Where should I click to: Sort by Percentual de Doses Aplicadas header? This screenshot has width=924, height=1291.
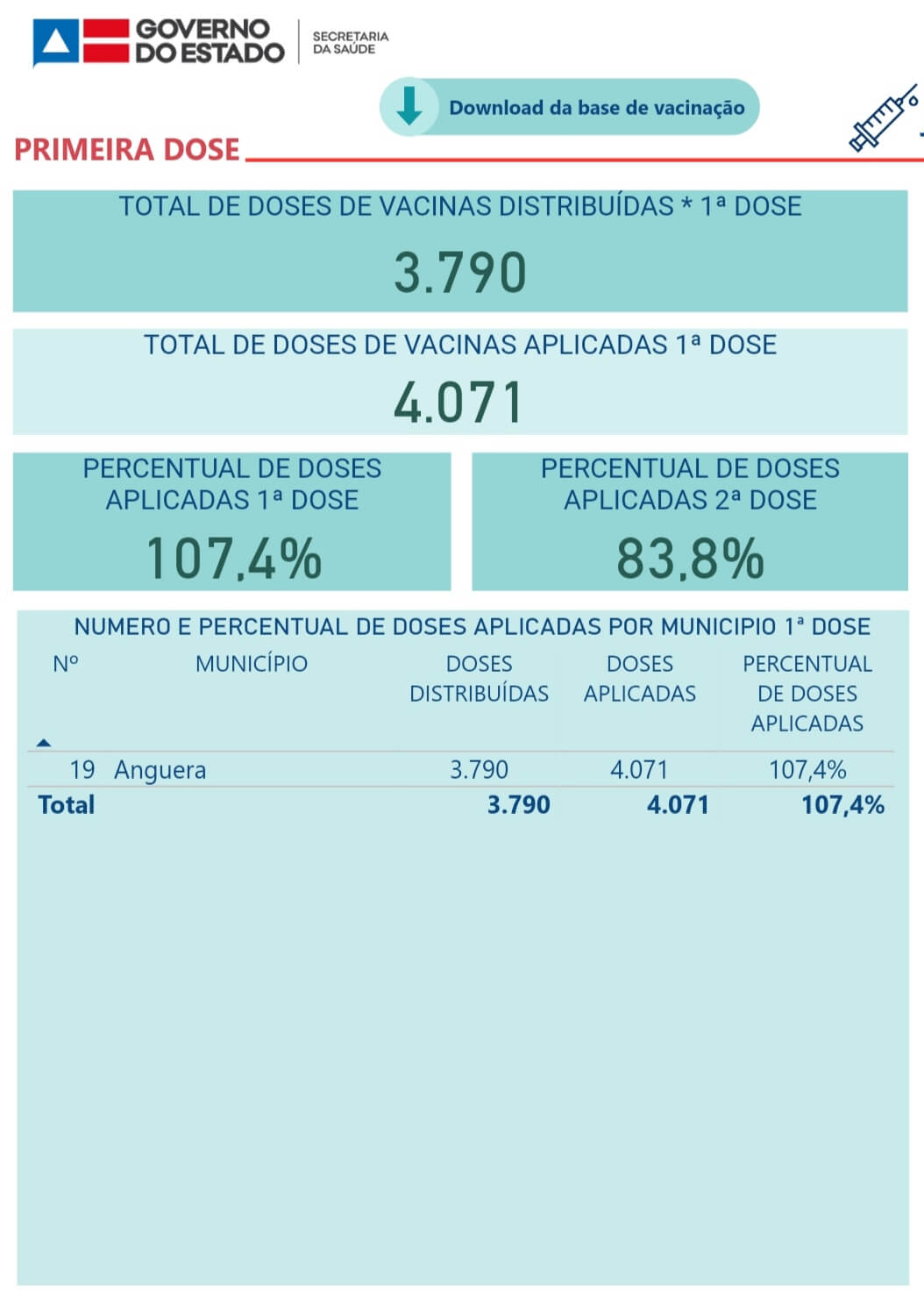click(807, 693)
